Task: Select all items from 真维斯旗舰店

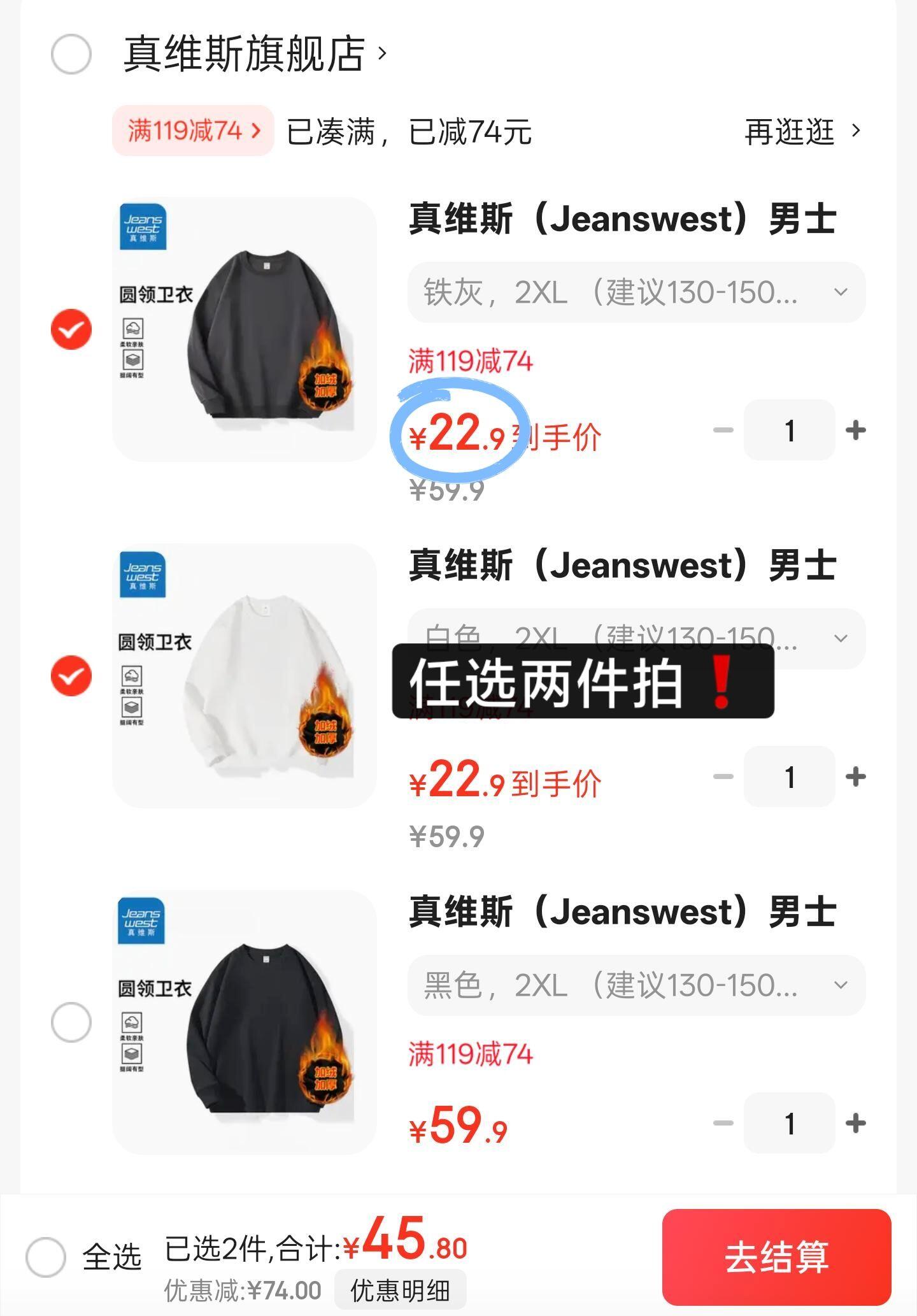Action: (71, 54)
